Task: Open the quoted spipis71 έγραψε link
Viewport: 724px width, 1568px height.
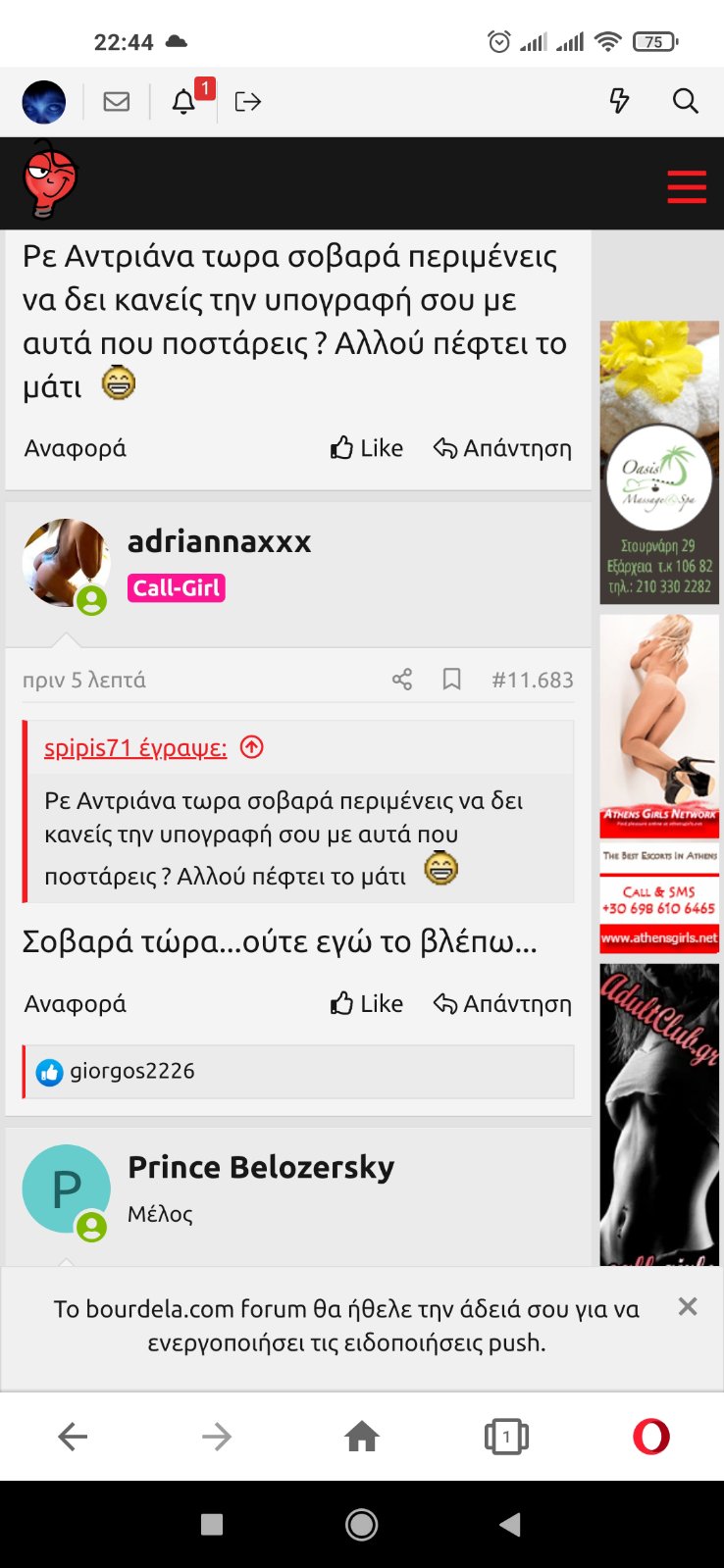Action: coord(135,748)
